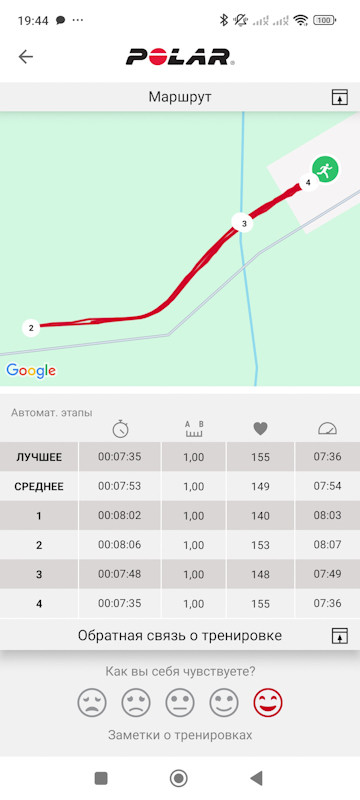Select the very sad face rating
This screenshot has height=800, width=360.
(x=92, y=703)
